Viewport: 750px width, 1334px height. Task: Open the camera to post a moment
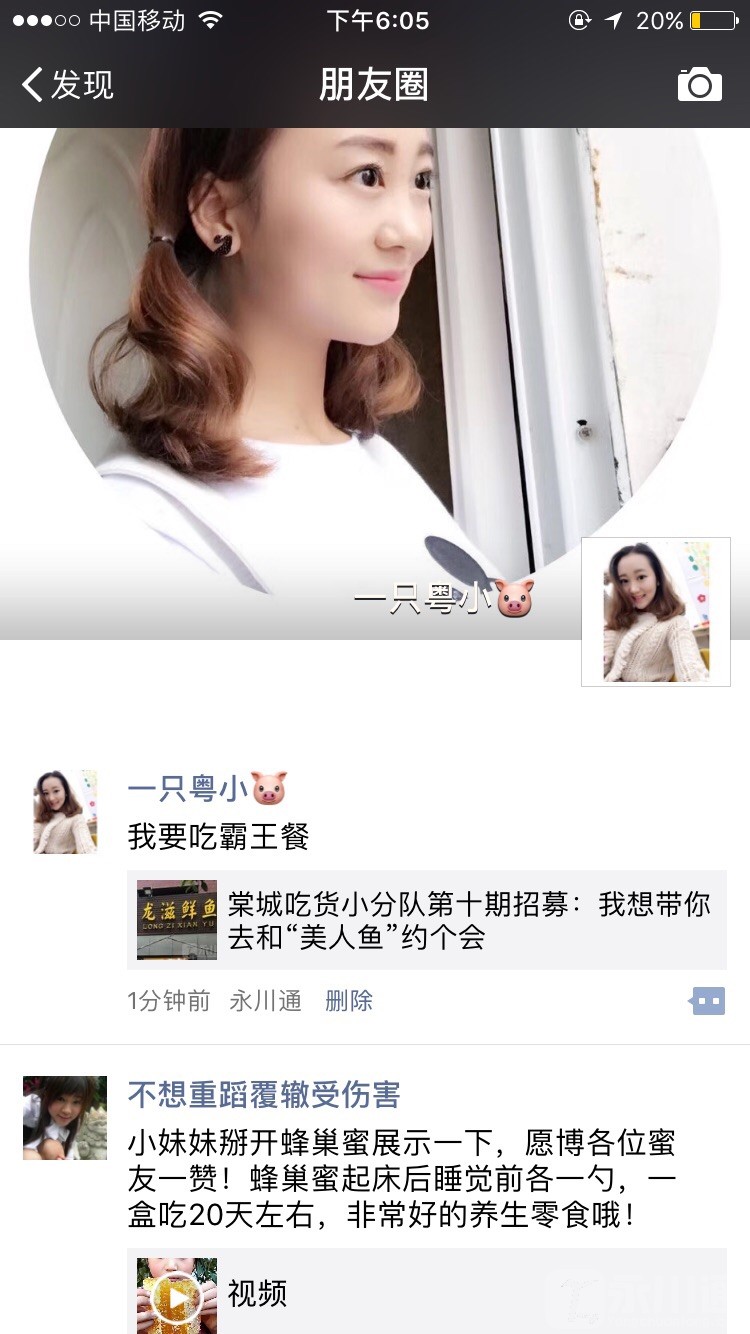(x=699, y=85)
